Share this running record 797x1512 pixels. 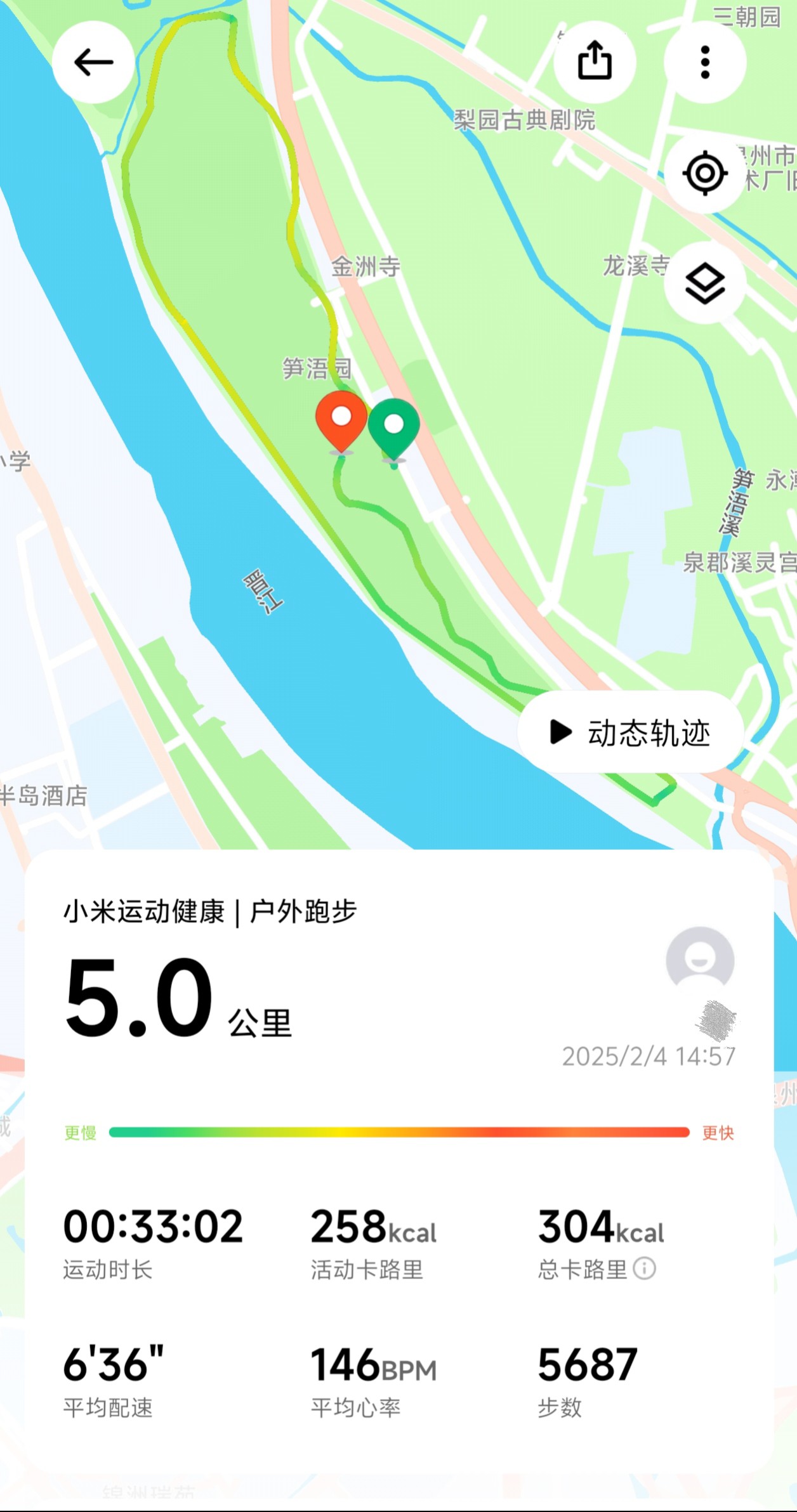595,62
